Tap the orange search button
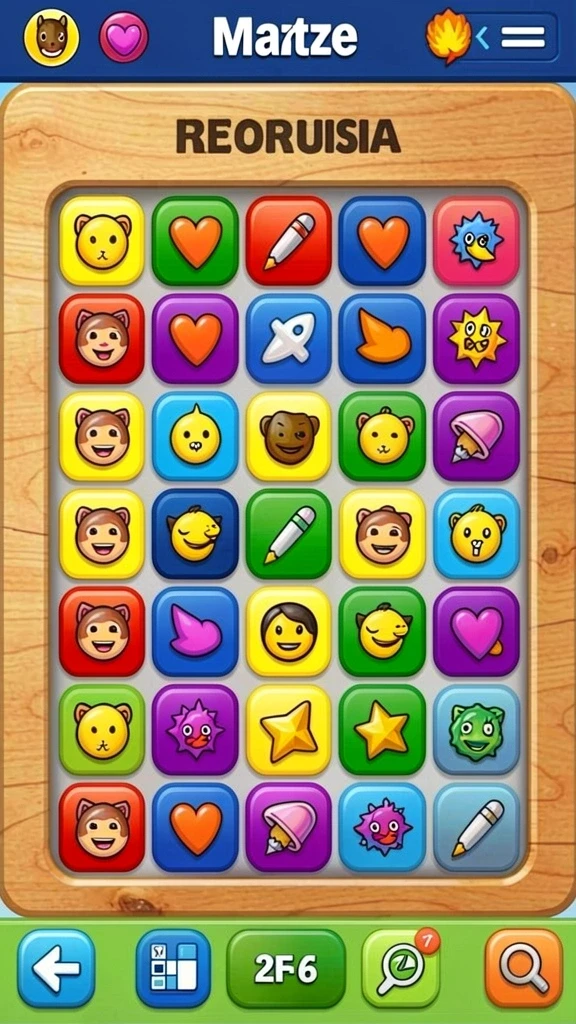The width and height of the screenshot is (576, 1024). pyautogui.click(x=524, y=968)
